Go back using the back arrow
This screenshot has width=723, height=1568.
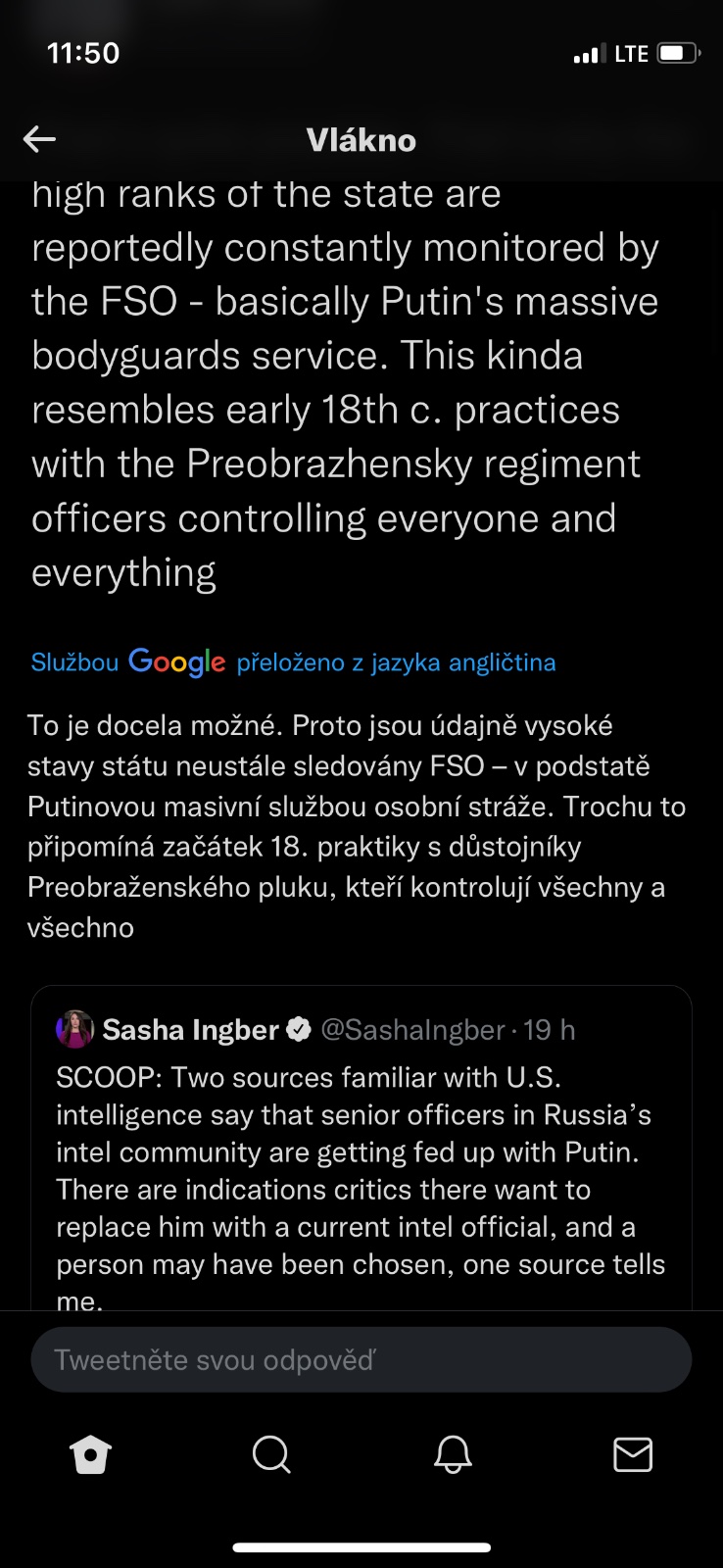[x=39, y=139]
